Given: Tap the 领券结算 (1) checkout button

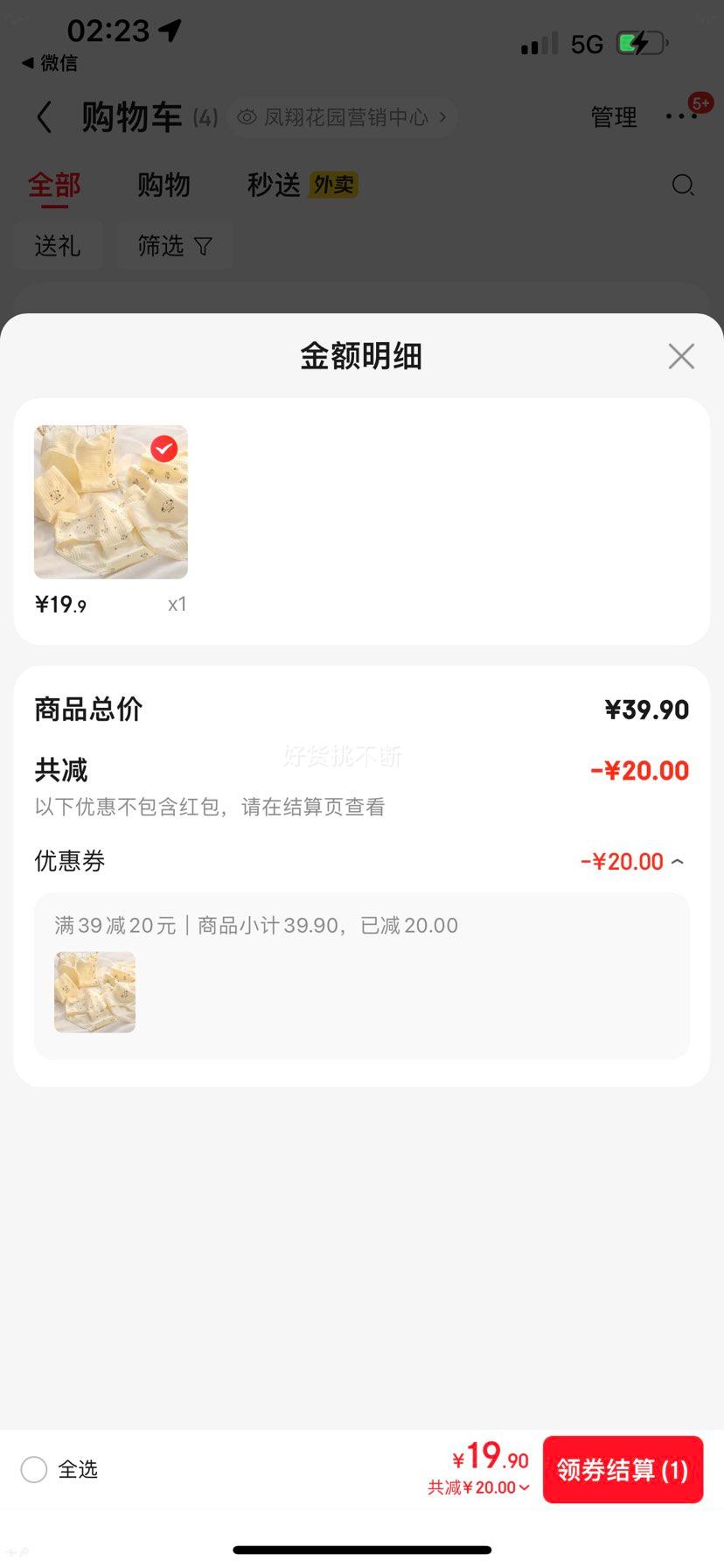Looking at the screenshot, I should click(623, 1470).
